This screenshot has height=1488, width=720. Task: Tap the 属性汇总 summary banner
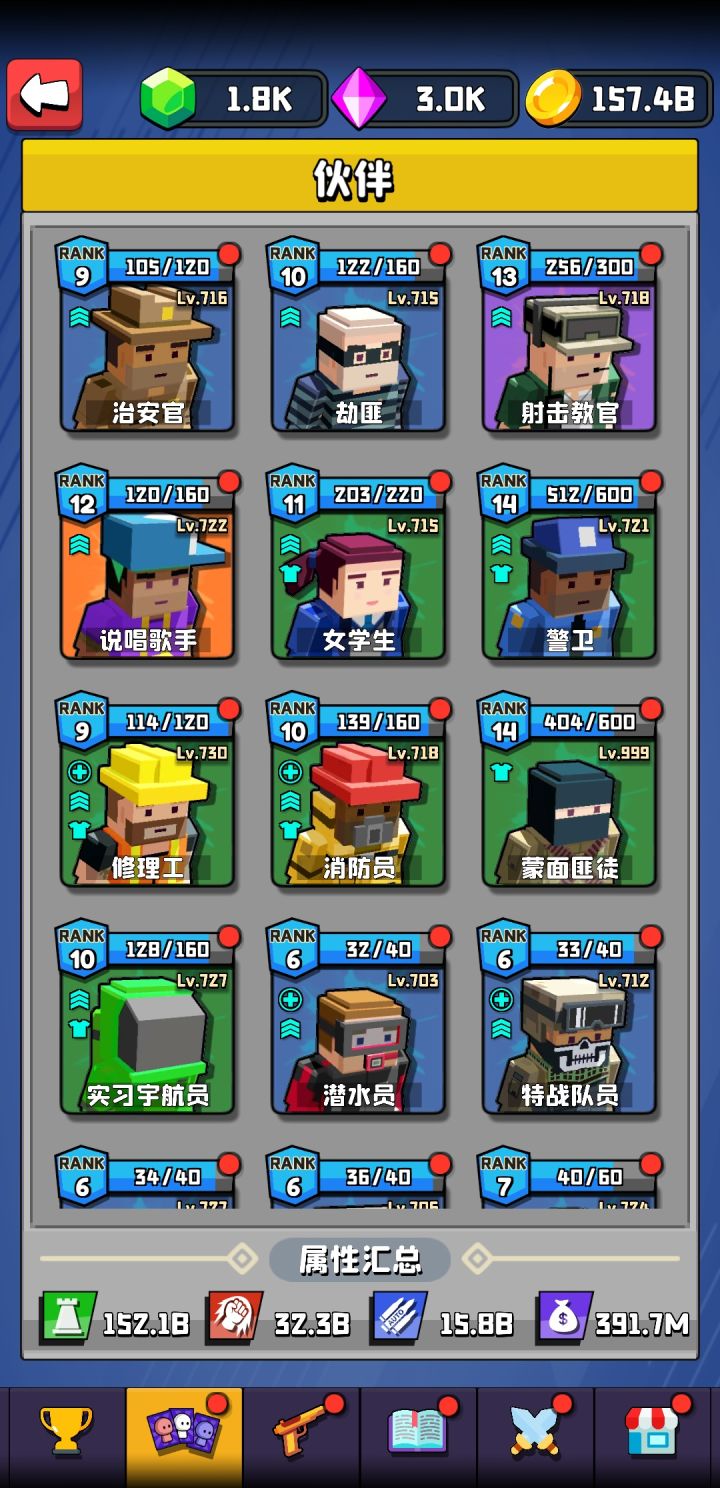358,1258
